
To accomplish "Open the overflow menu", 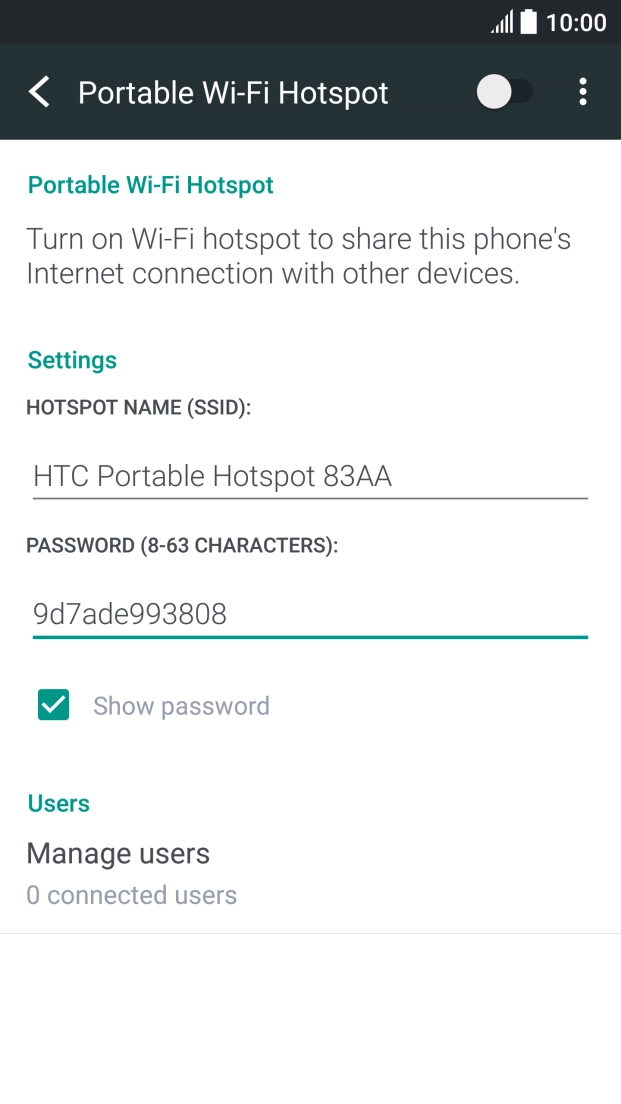I will 582,92.
